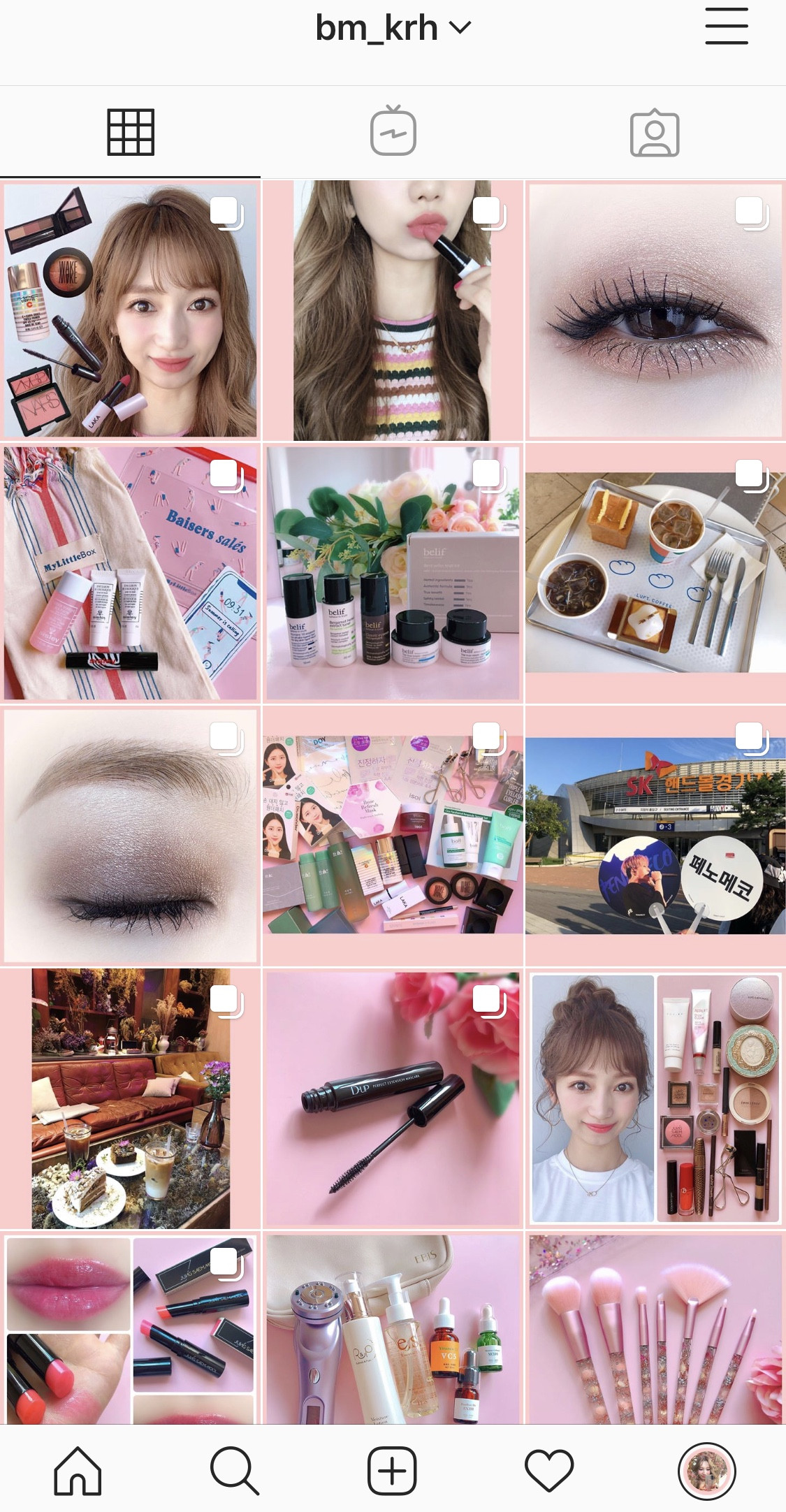Open the pink makeup brushes post
This screenshot has height=1512, width=786.
point(655,1328)
